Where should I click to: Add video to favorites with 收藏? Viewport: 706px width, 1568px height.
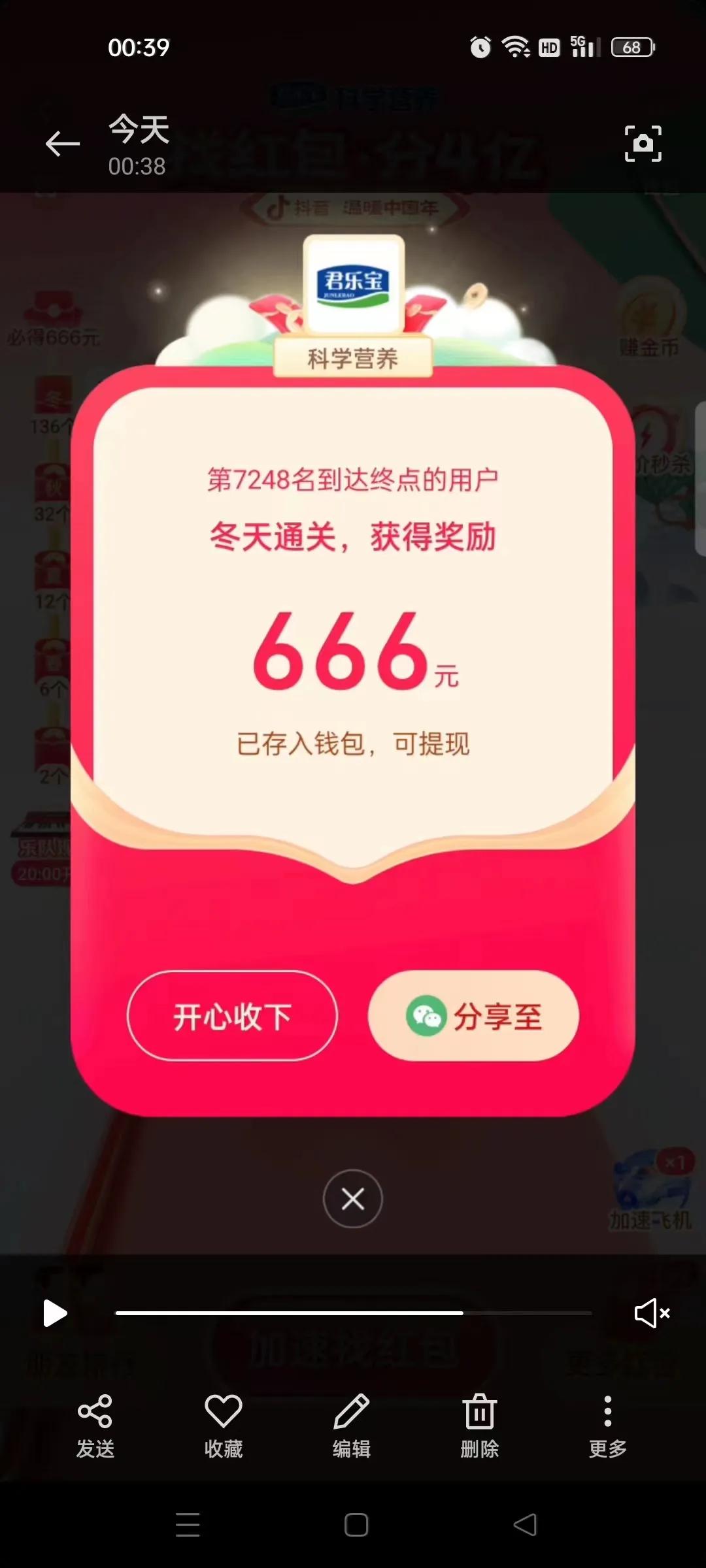[224, 1426]
